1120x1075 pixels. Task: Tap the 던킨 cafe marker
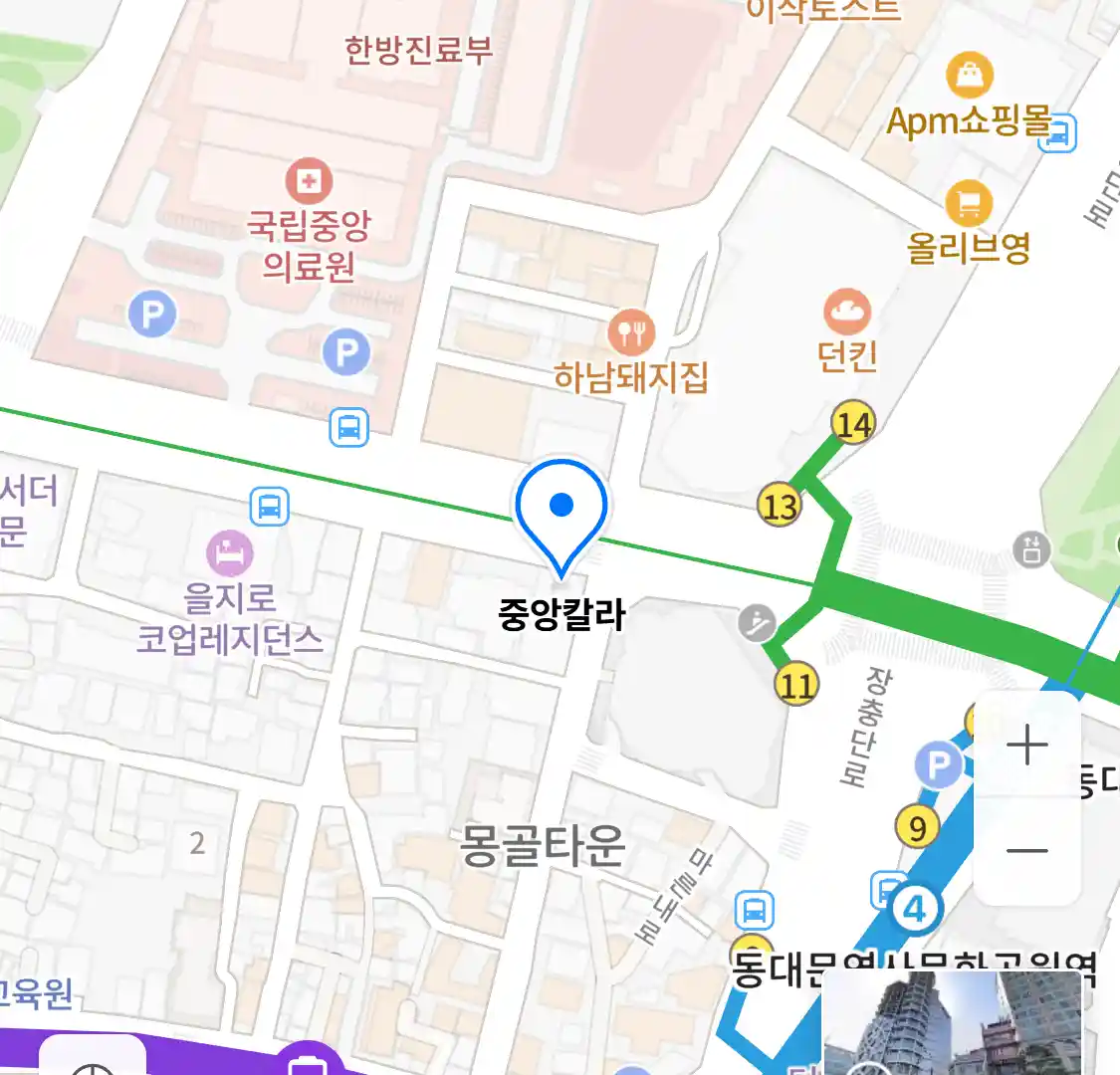coord(847,313)
